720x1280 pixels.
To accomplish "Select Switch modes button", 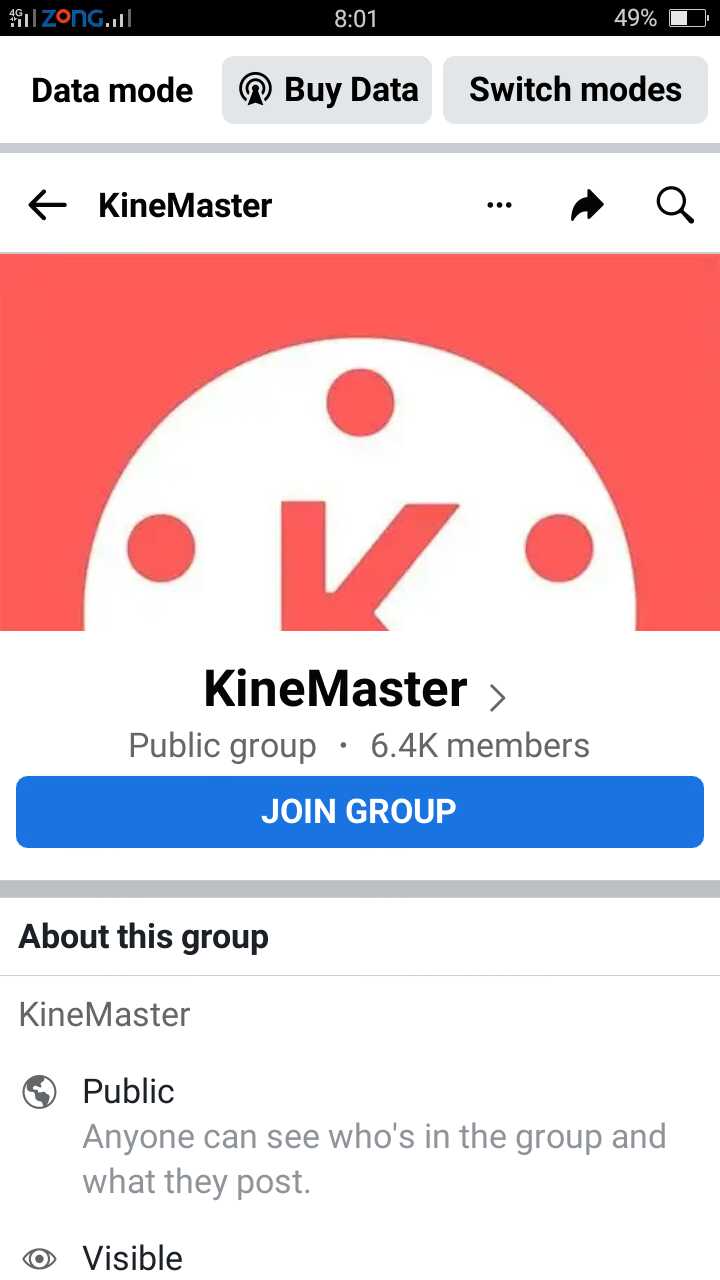I will [x=575, y=90].
